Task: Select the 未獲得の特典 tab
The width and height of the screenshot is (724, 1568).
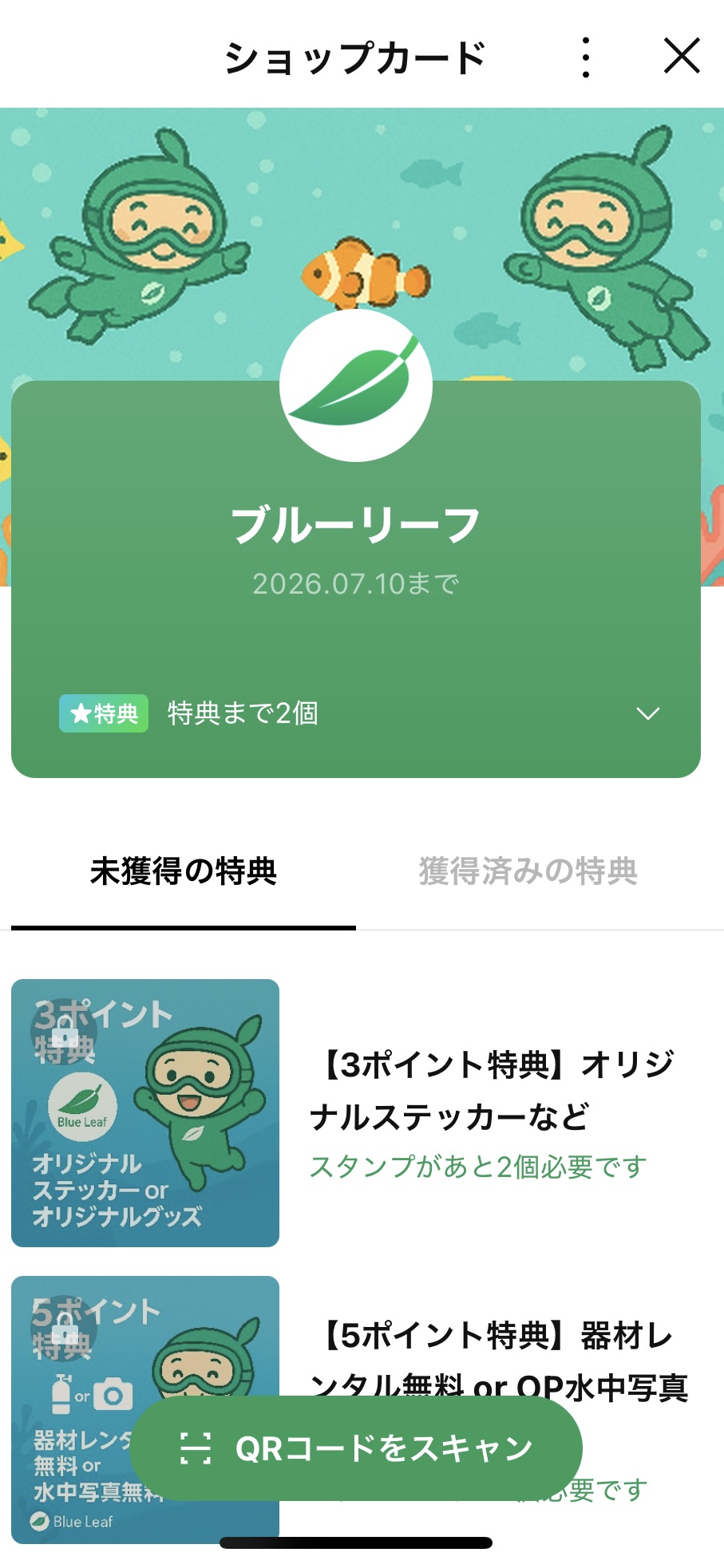Action: [183, 871]
